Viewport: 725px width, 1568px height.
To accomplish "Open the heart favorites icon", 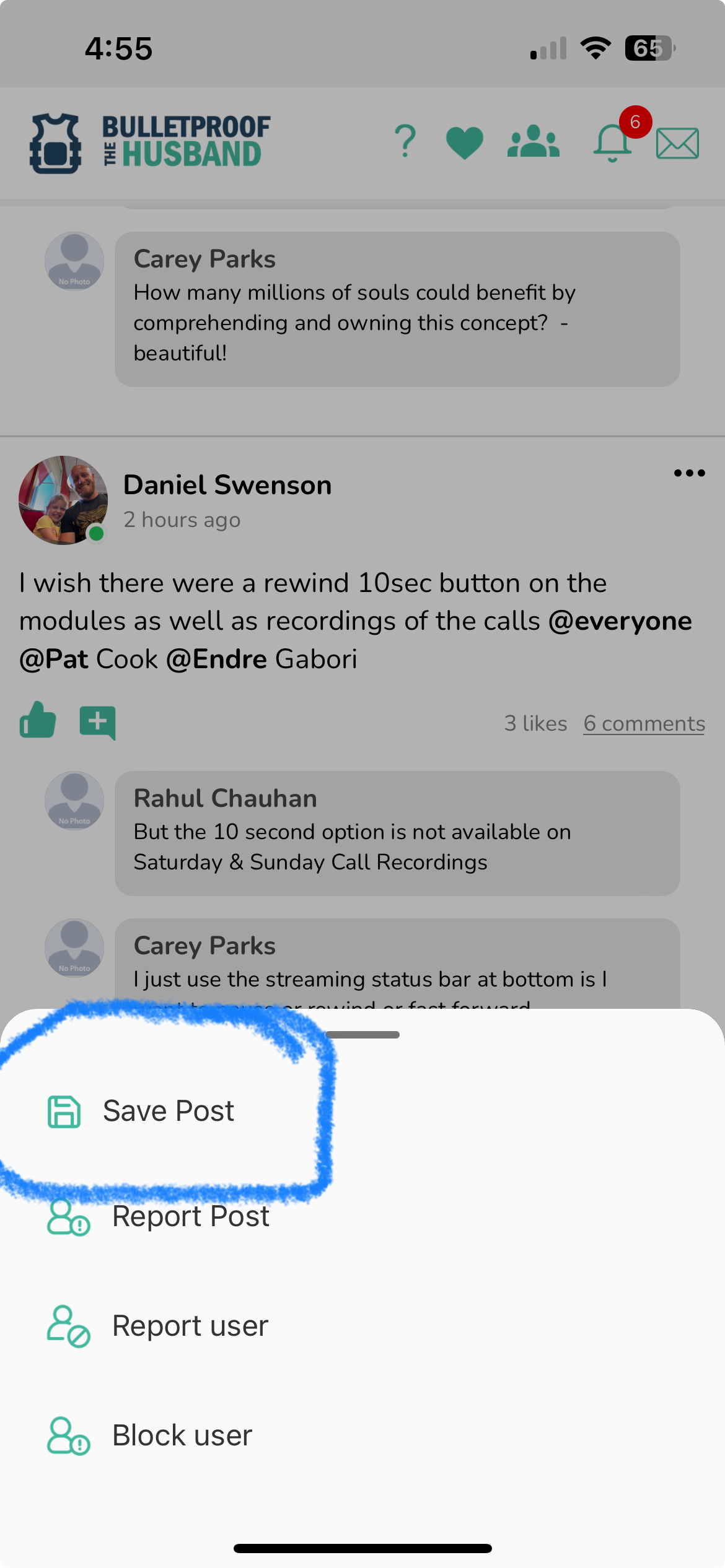I will 464,142.
